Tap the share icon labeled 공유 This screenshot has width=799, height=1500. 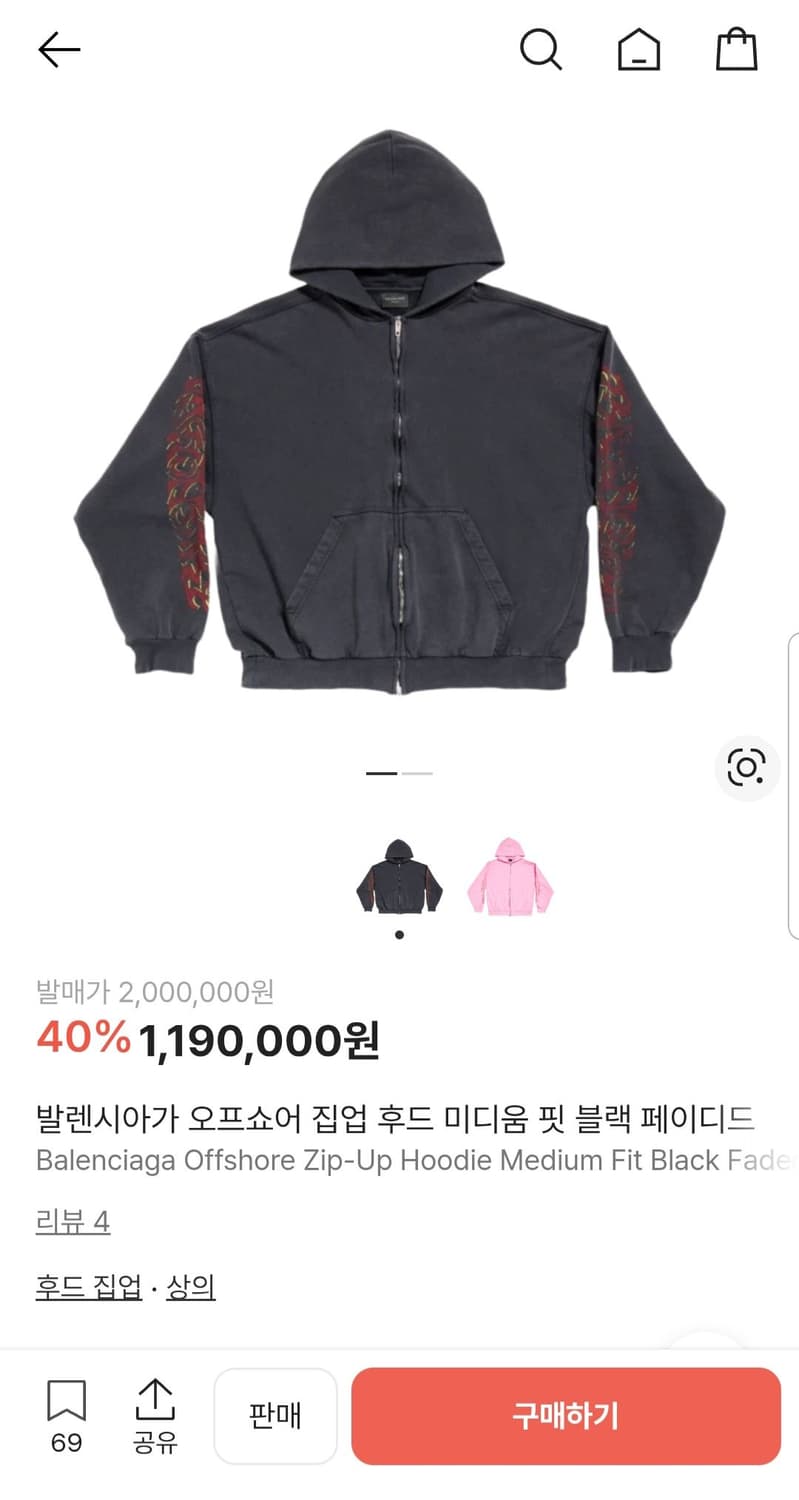click(x=155, y=1410)
